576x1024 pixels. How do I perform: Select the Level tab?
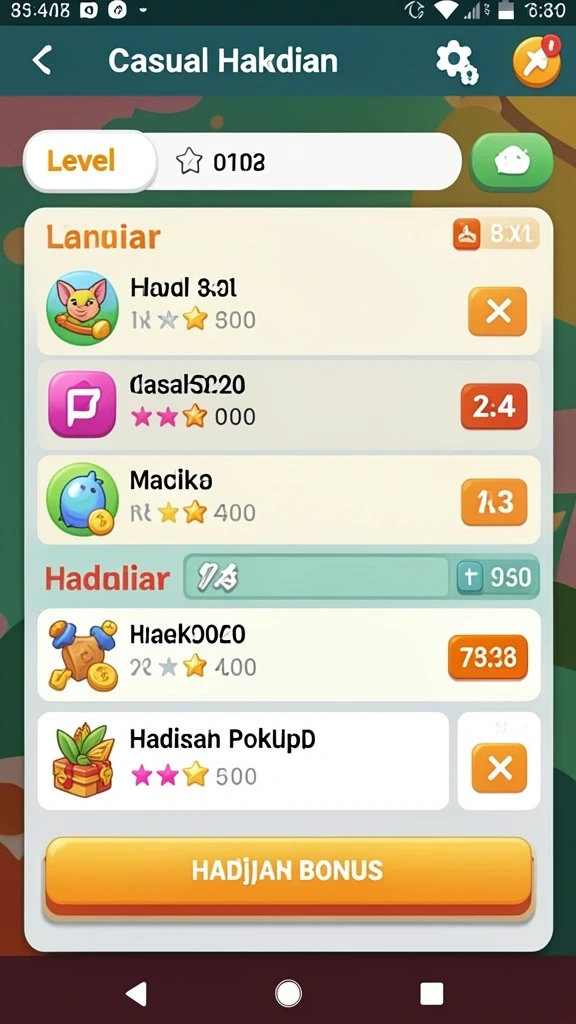[x=89, y=161]
